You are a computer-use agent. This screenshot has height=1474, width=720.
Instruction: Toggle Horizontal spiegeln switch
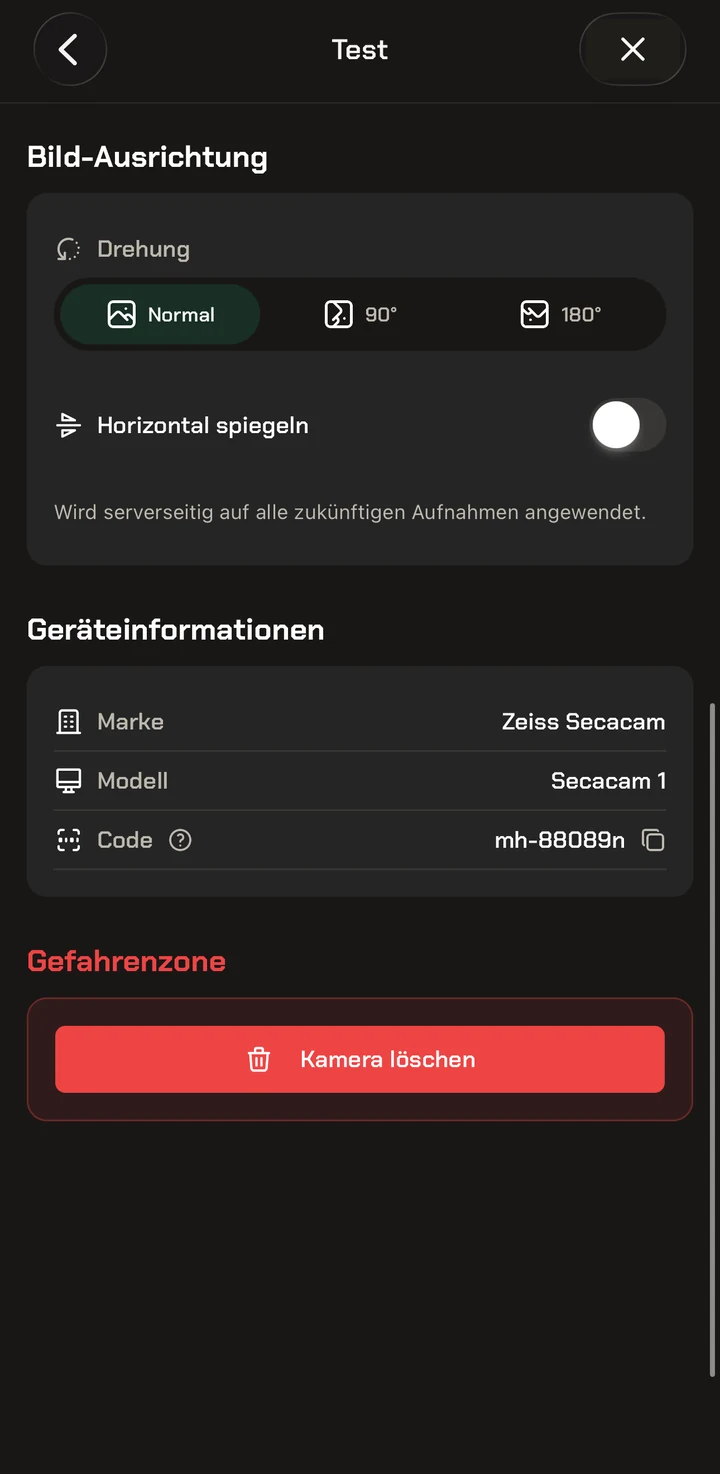pyautogui.click(x=628, y=426)
